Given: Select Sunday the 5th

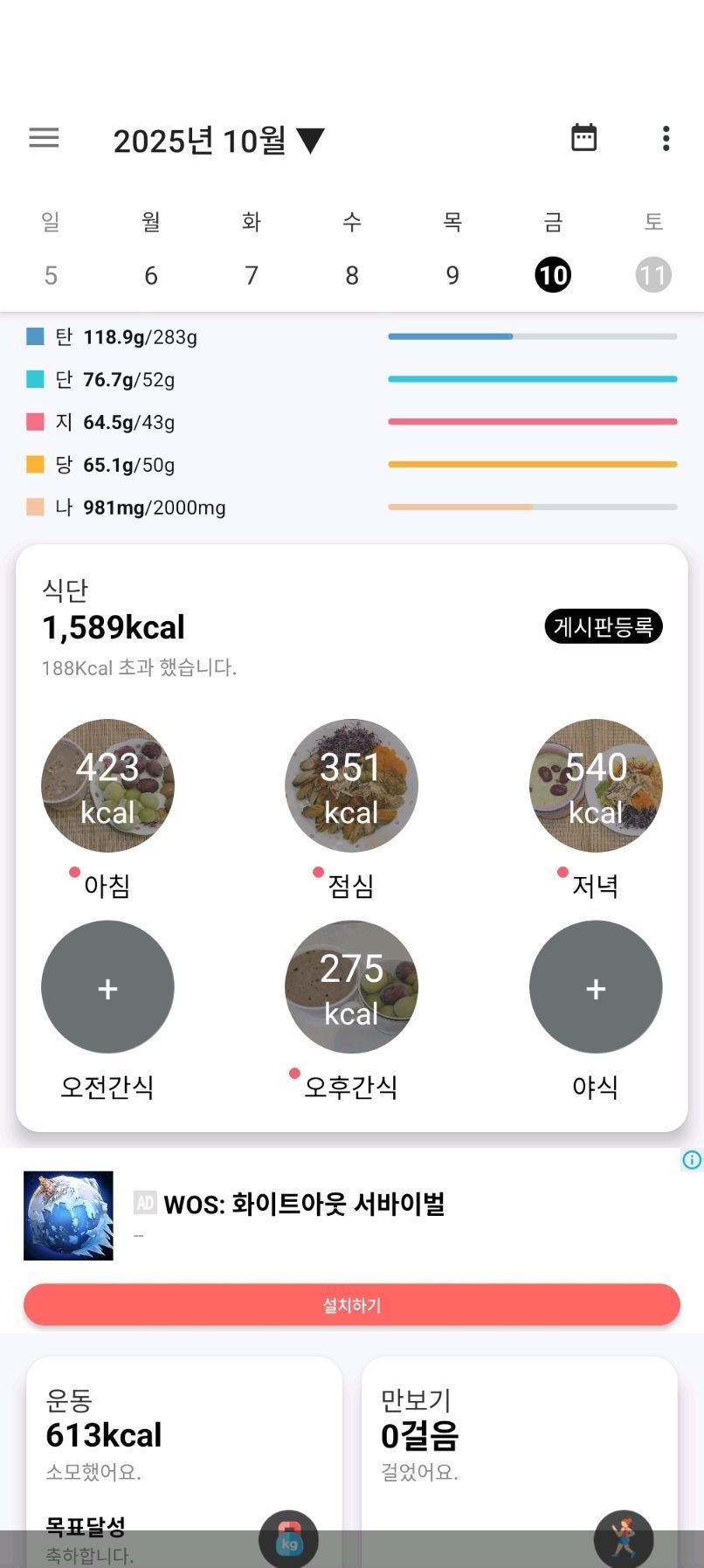Looking at the screenshot, I should point(51,275).
